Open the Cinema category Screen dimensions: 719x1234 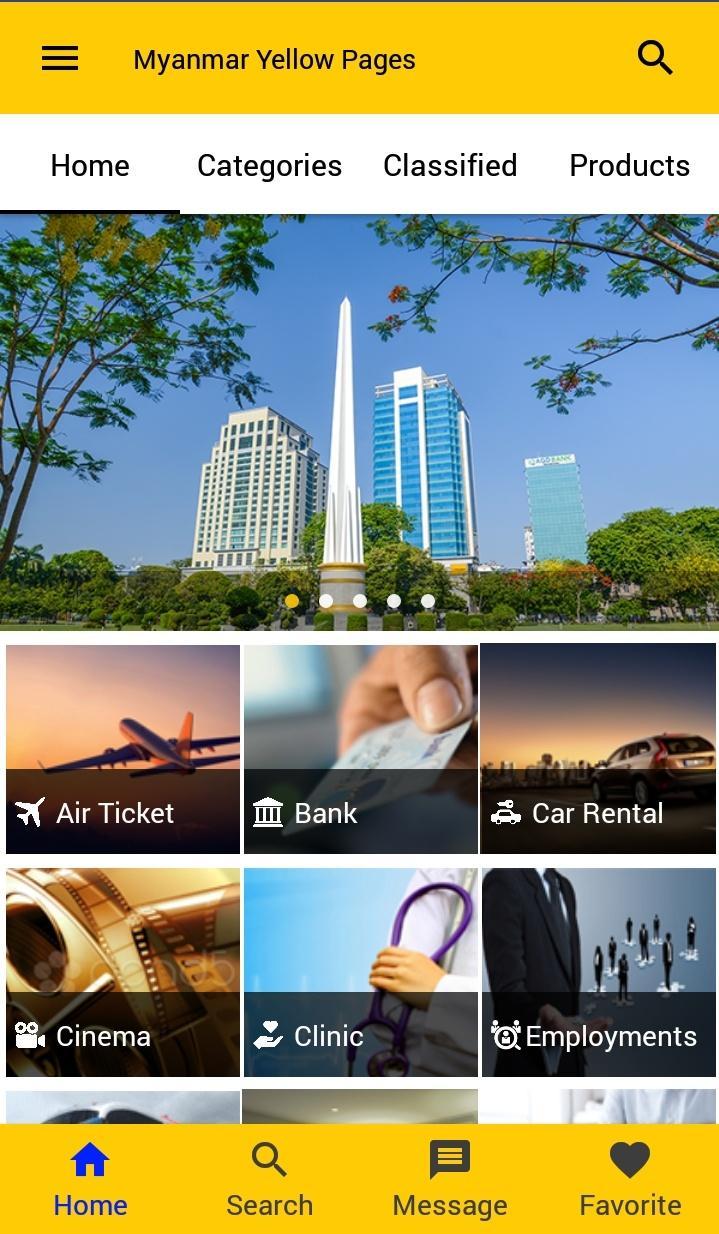(x=123, y=972)
